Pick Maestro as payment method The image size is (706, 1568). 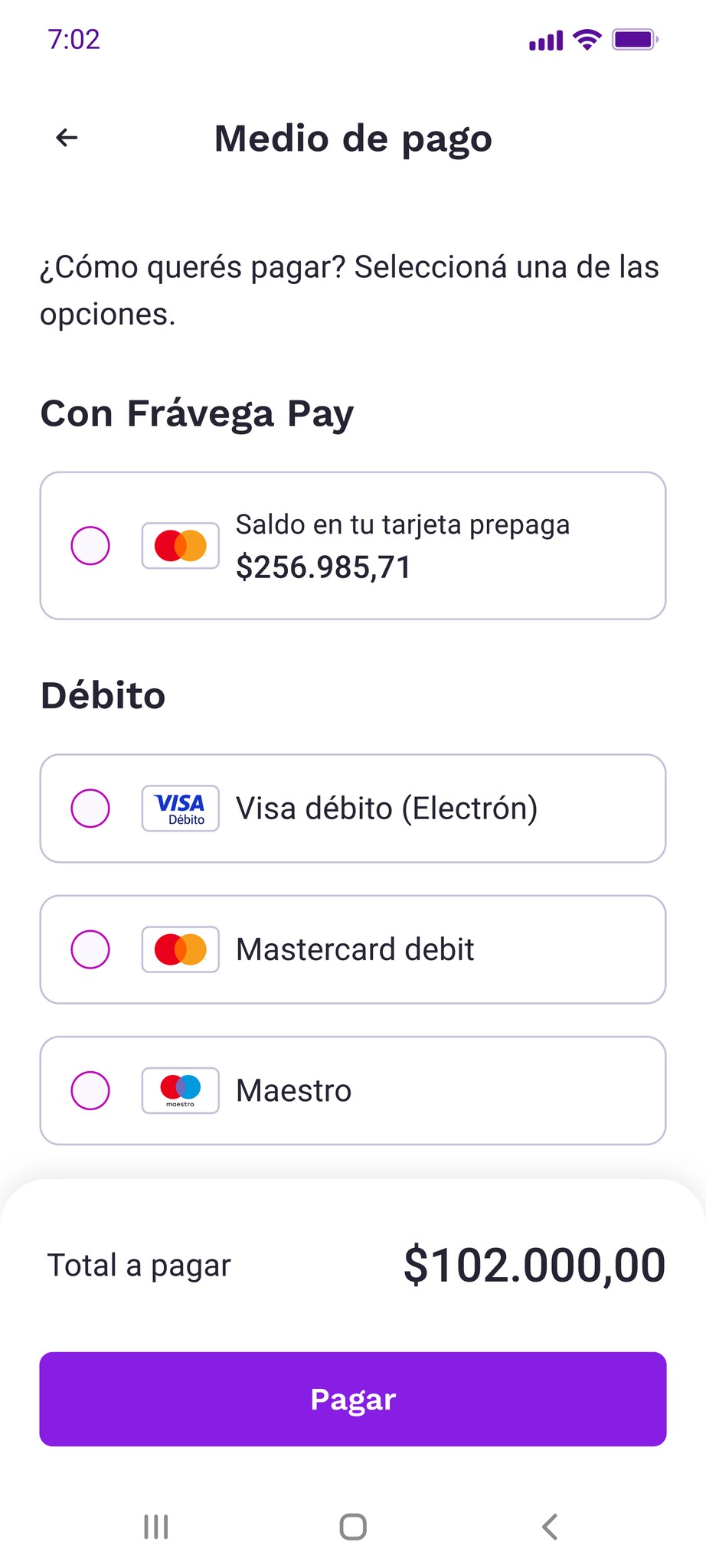[x=90, y=1090]
